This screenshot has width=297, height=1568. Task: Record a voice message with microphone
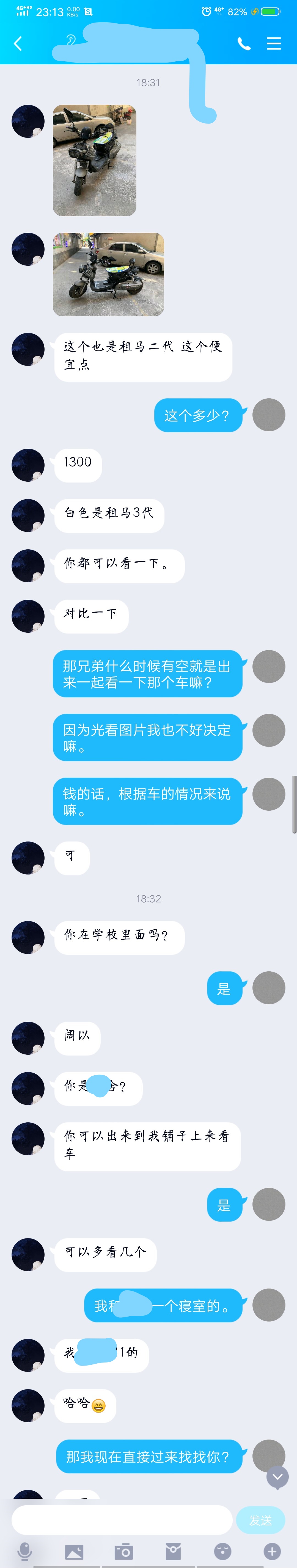click(25, 1551)
